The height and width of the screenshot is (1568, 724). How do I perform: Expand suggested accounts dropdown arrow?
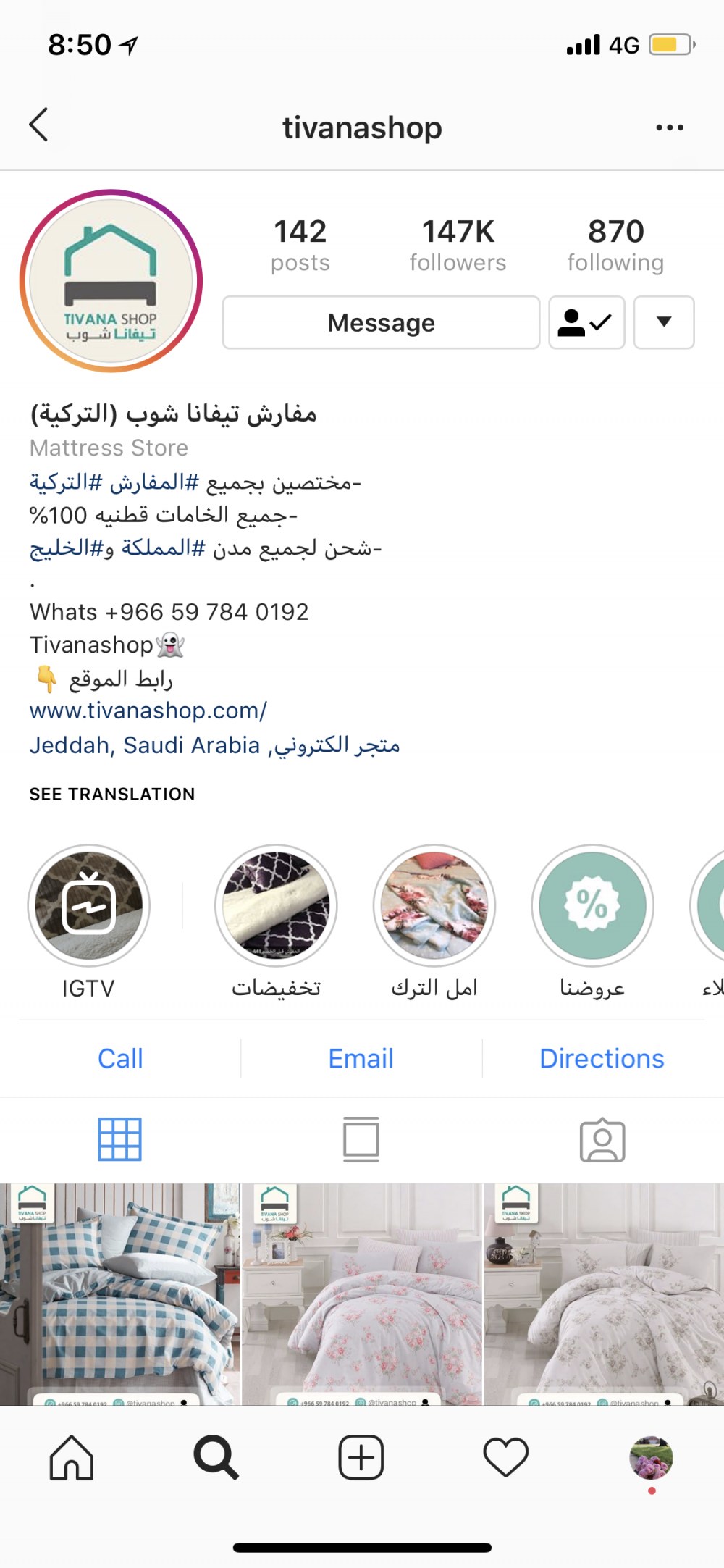(x=663, y=323)
